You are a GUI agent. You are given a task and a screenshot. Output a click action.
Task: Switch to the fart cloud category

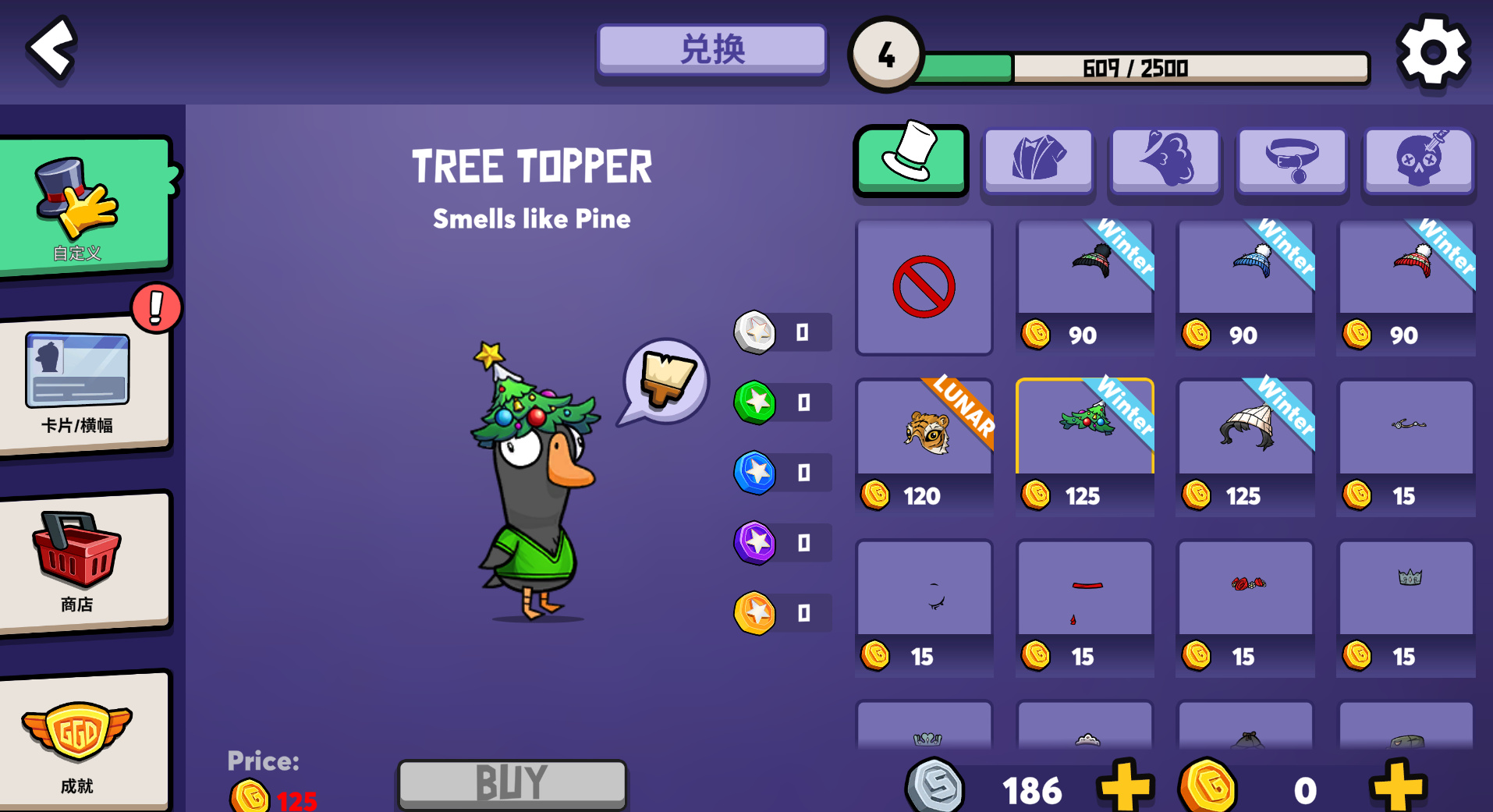(x=1165, y=160)
